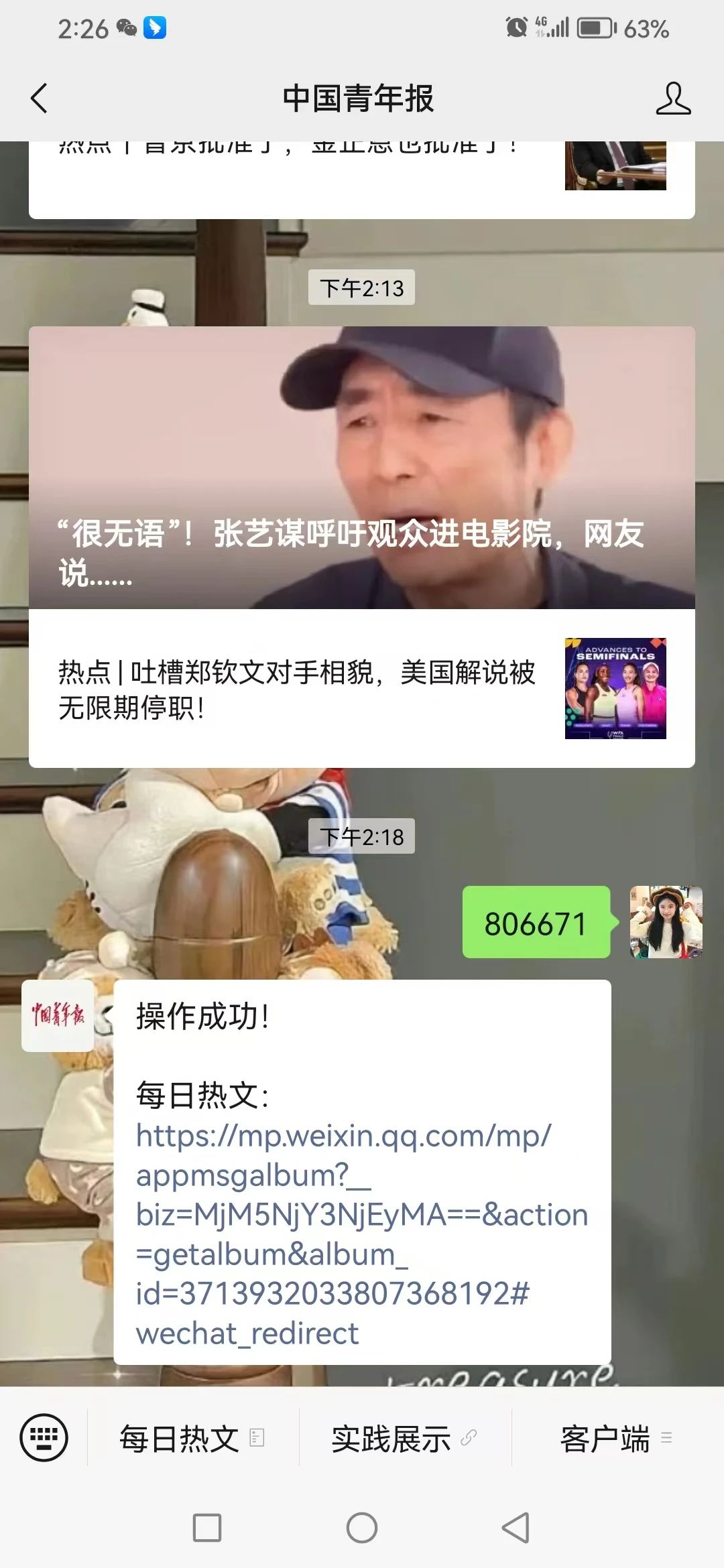
Task: Expand the 客户端 menu
Action: [x=616, y=1439]
